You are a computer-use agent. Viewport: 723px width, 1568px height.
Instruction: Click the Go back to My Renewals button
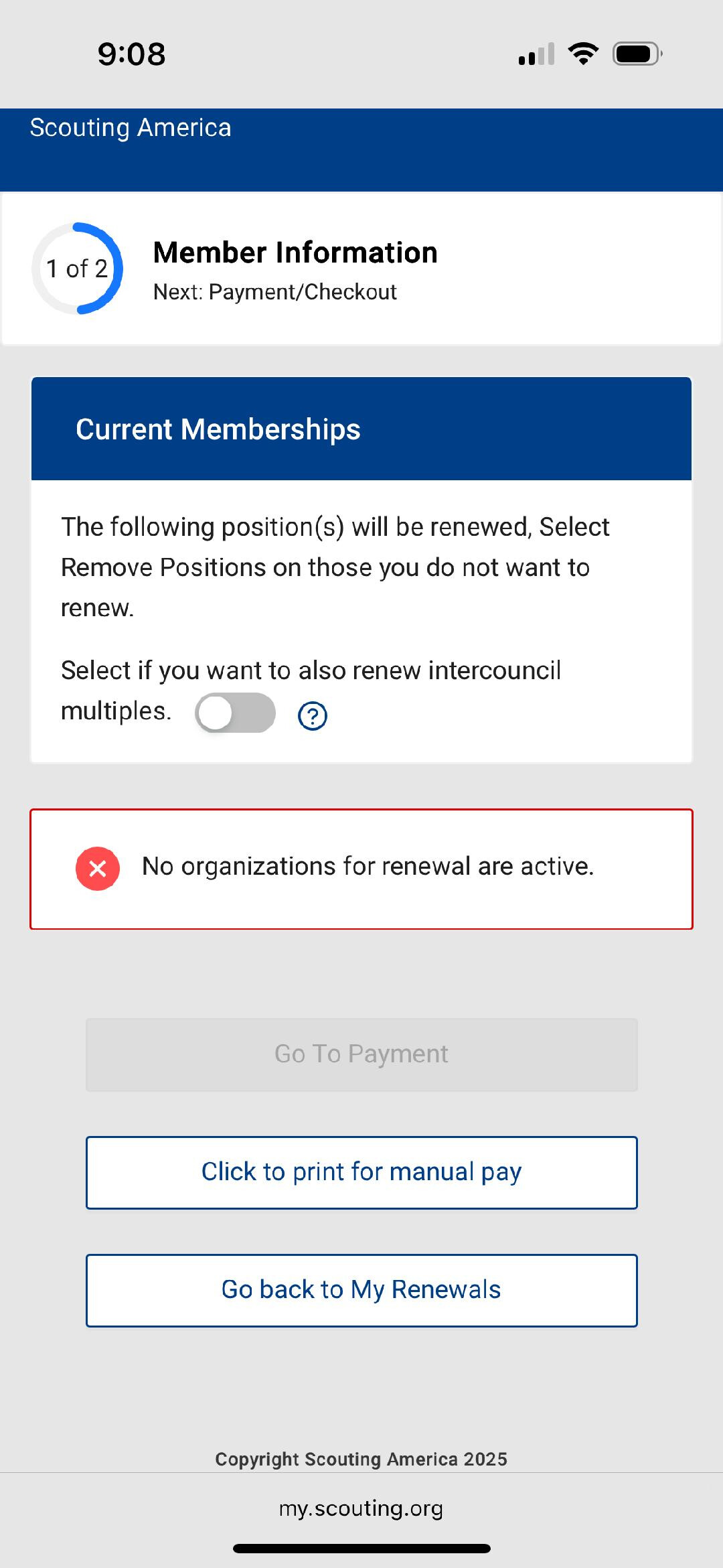[361, 1289]
